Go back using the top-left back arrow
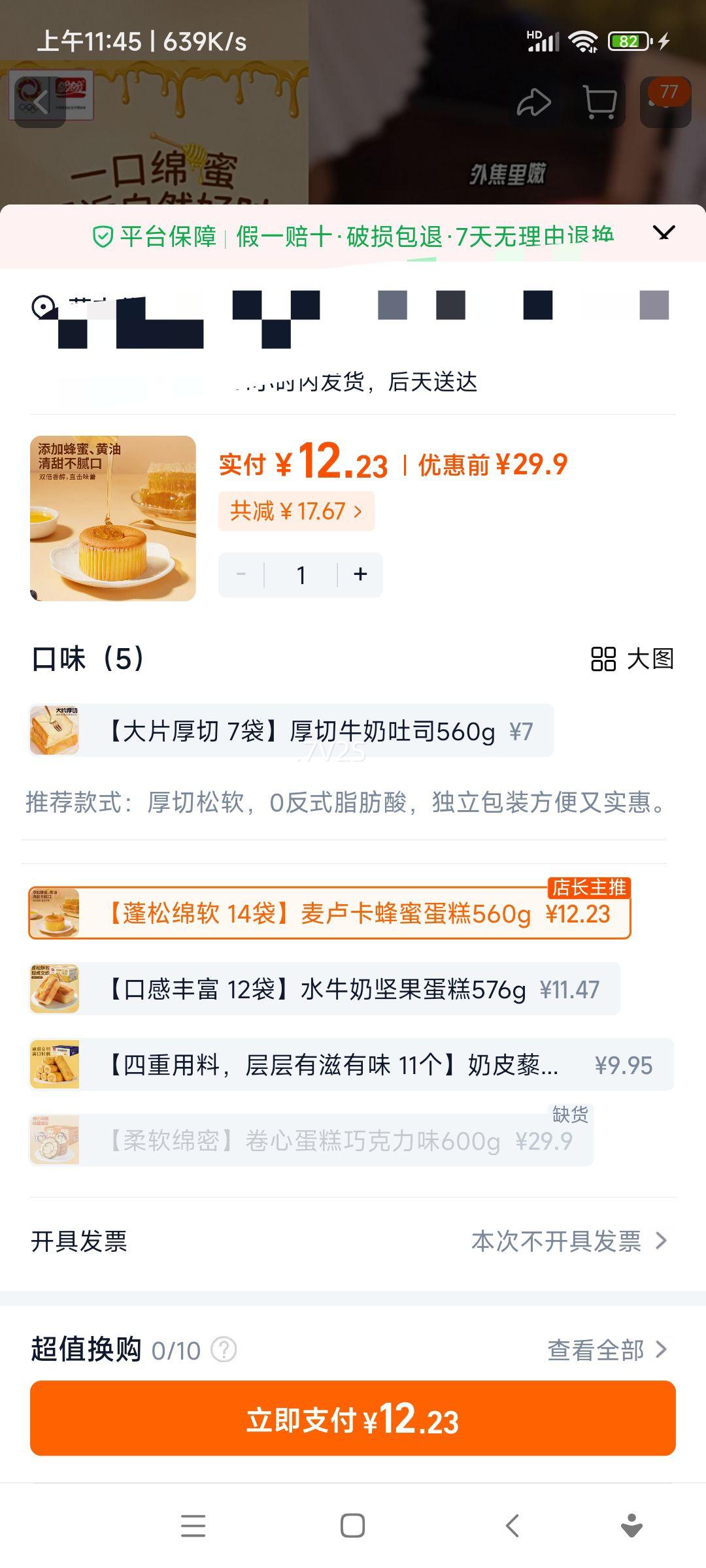706x1568 pixels. (x=41, y=101)
